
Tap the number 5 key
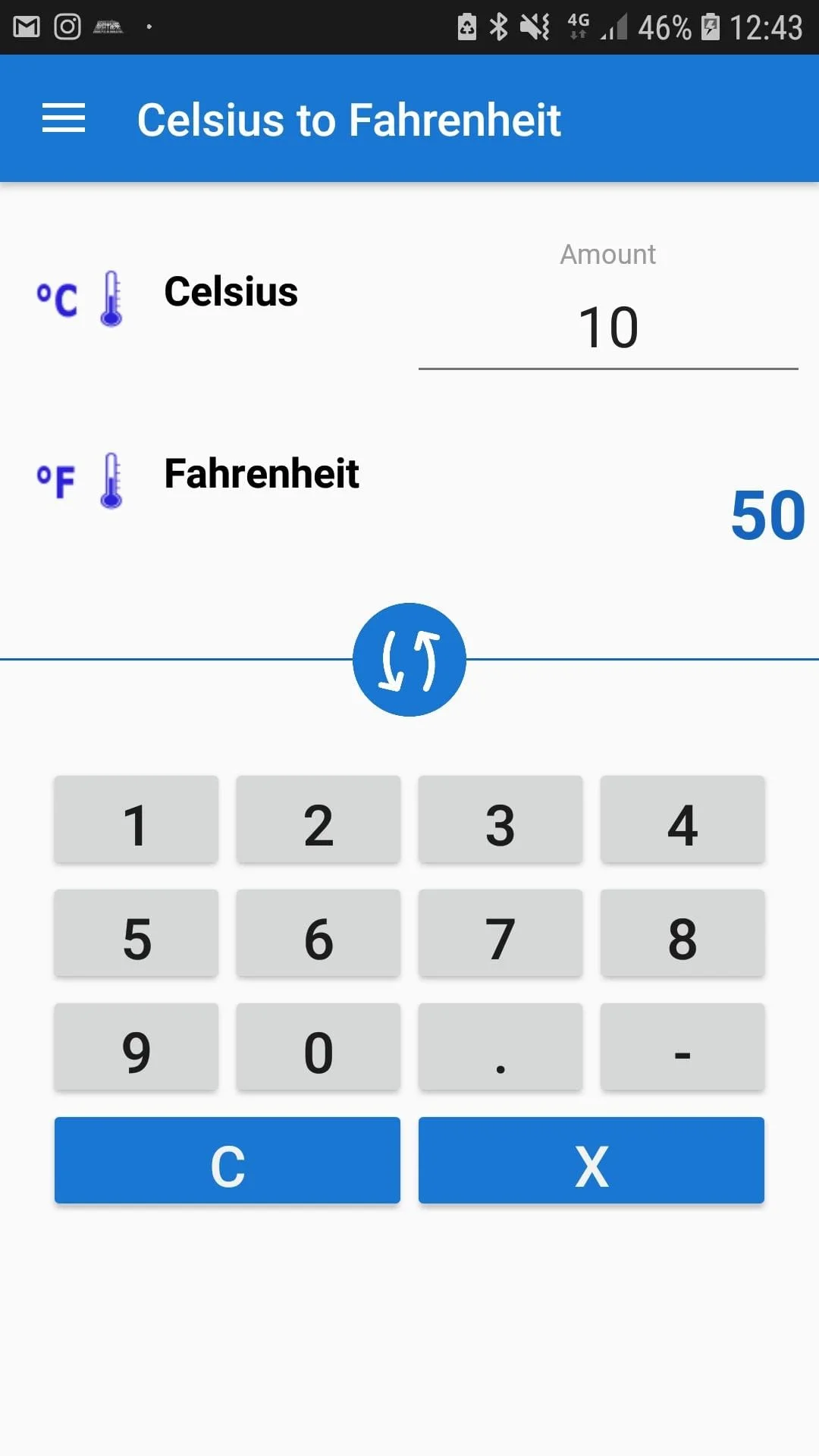coord(135,935)
